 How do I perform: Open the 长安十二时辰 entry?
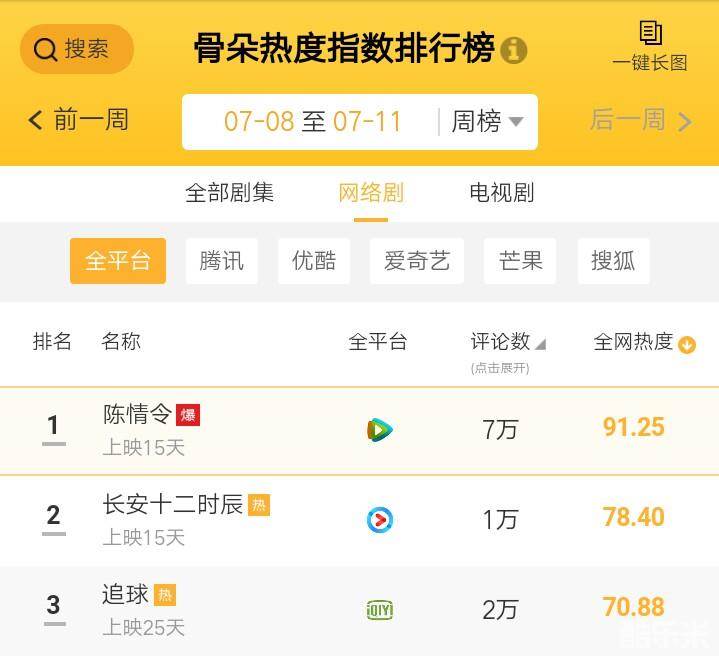pos(173,504)
